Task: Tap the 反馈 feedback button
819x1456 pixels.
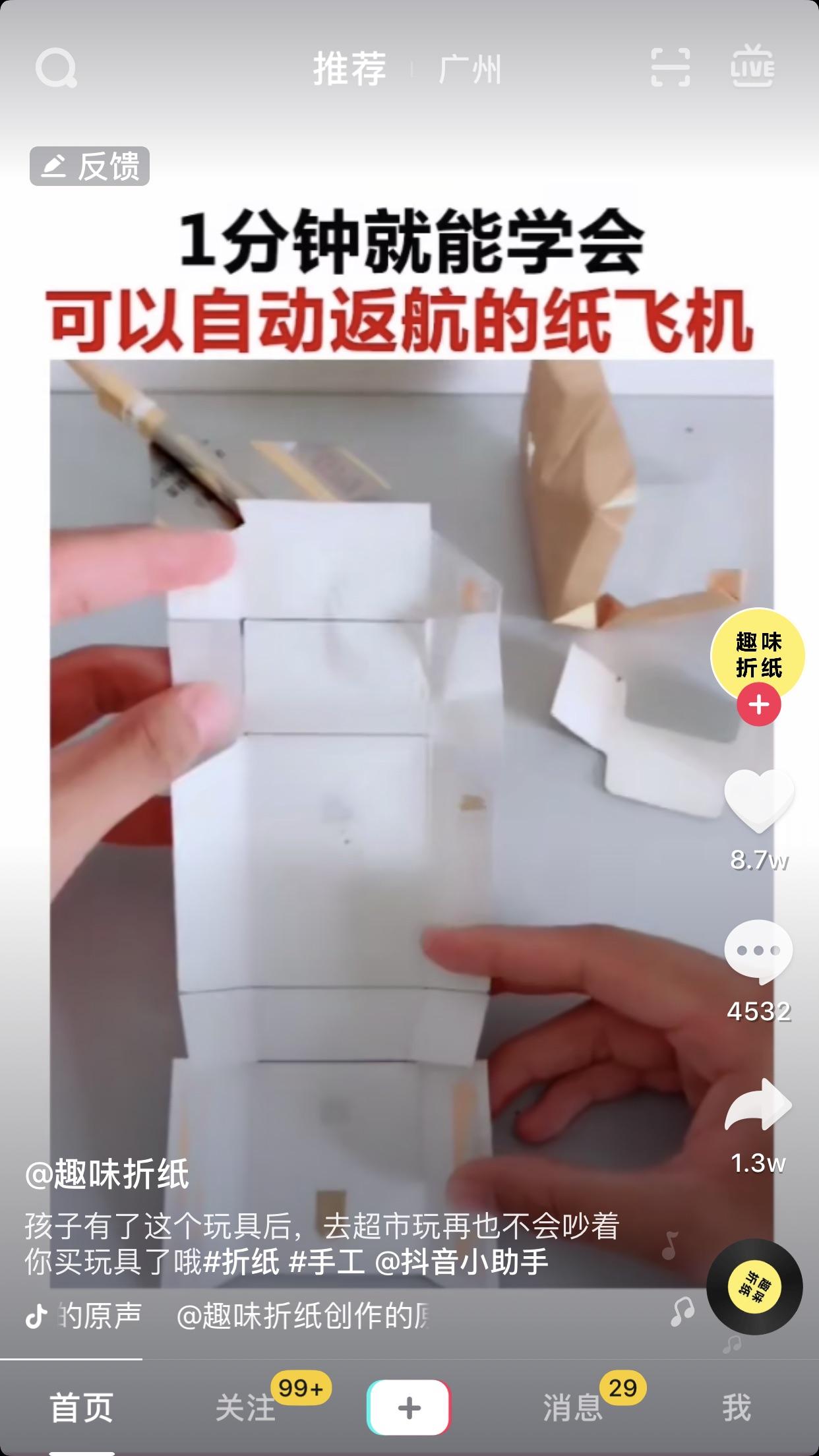Action: [x=90, y=166]
